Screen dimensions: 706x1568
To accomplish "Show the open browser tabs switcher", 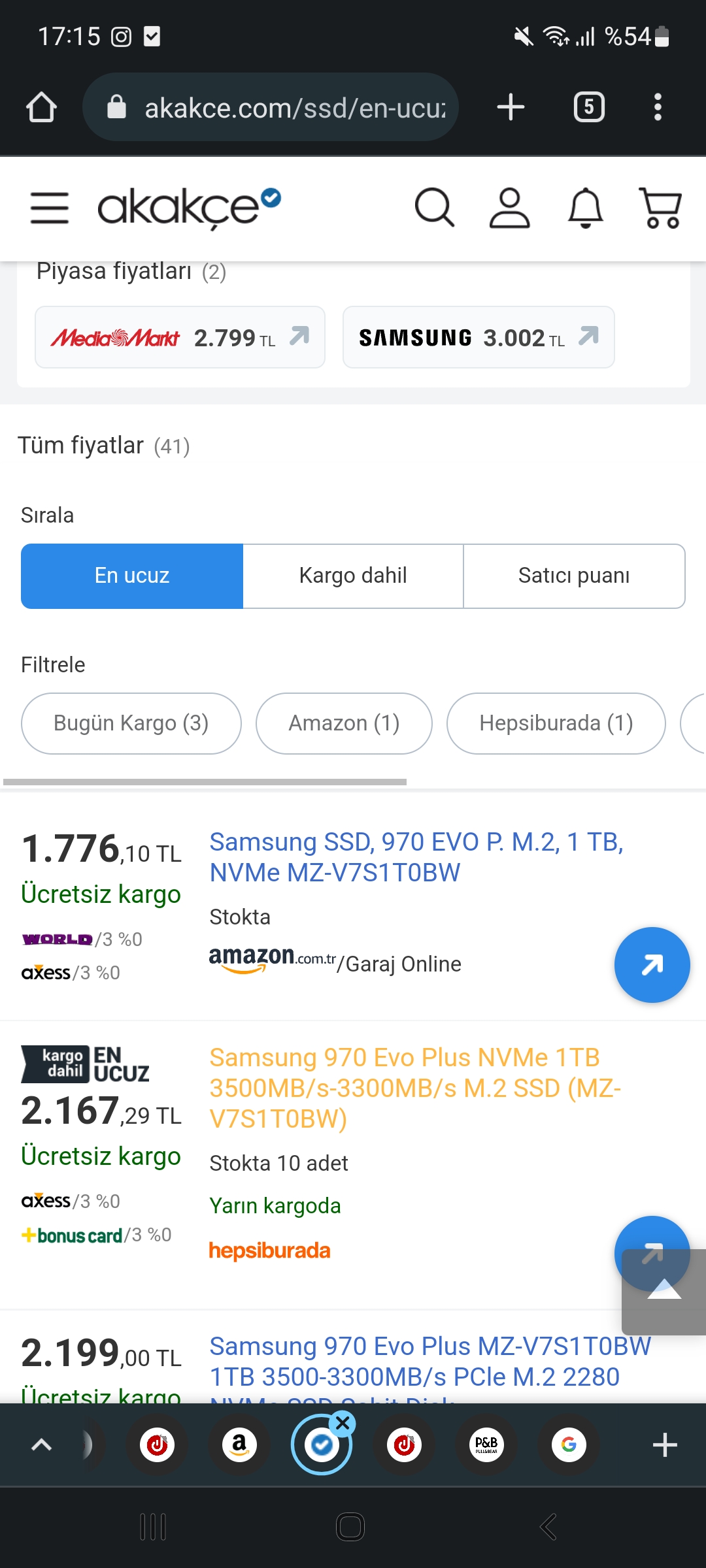I will point(588,107).
